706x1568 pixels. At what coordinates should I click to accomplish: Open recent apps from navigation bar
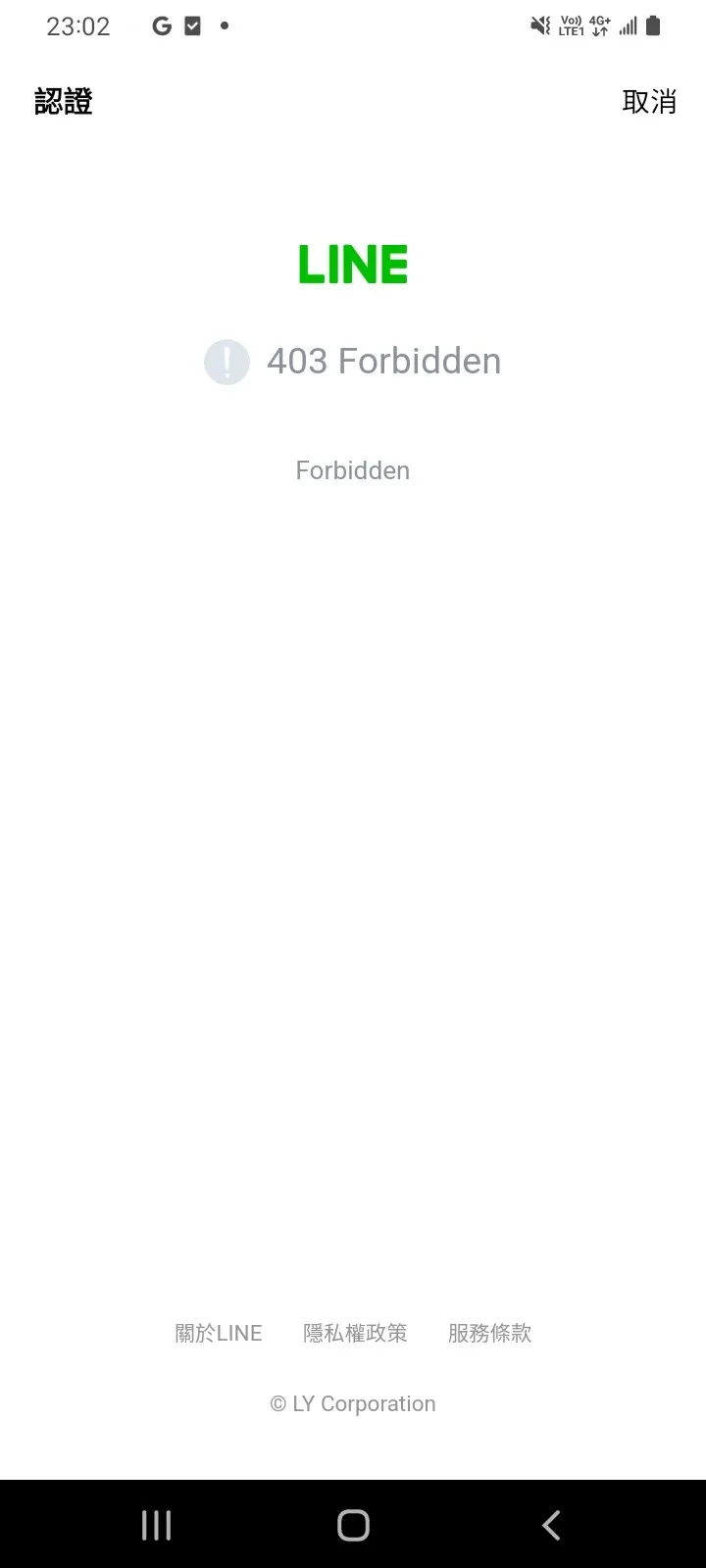pos(157,1525)
